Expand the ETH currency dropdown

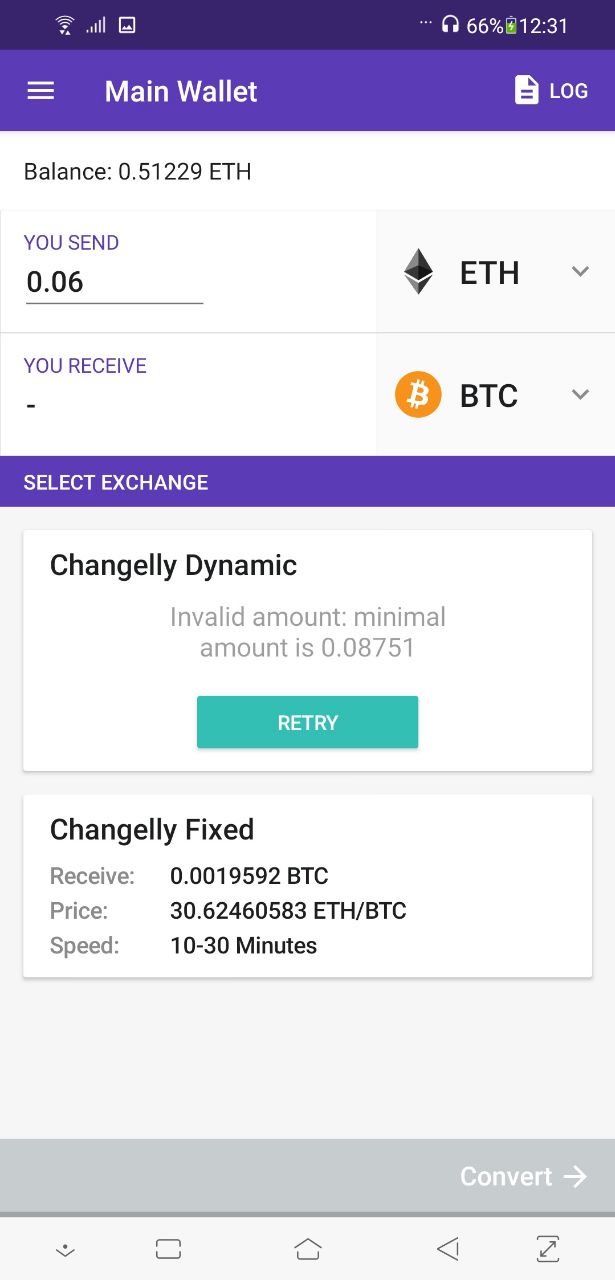point(495,272)
